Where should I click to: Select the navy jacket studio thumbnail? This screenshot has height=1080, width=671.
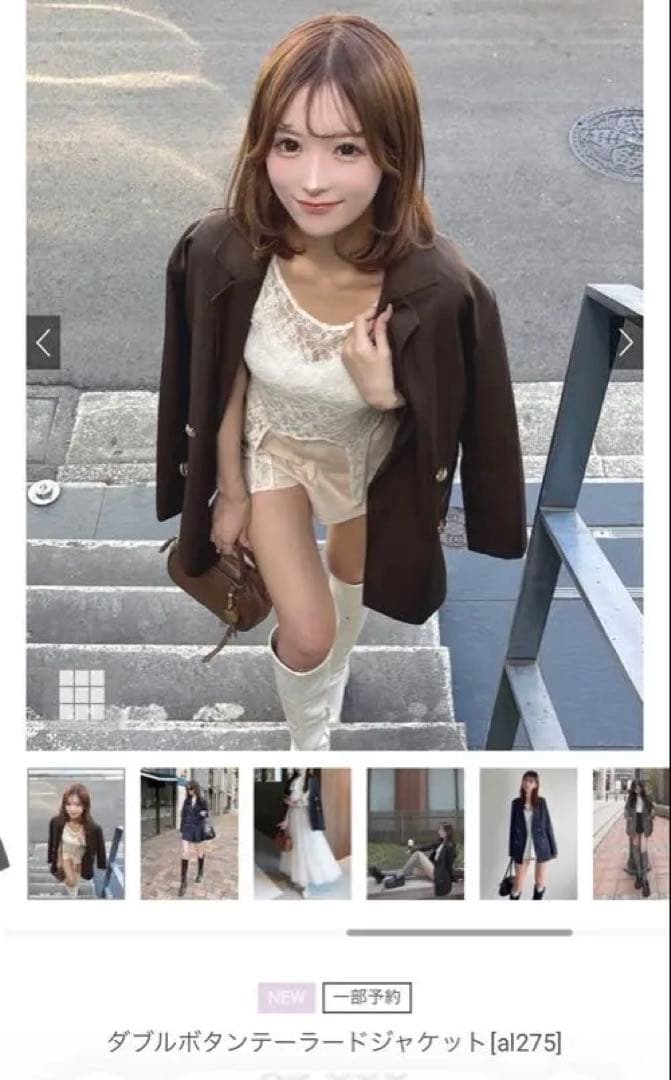(x=528, y=833)
